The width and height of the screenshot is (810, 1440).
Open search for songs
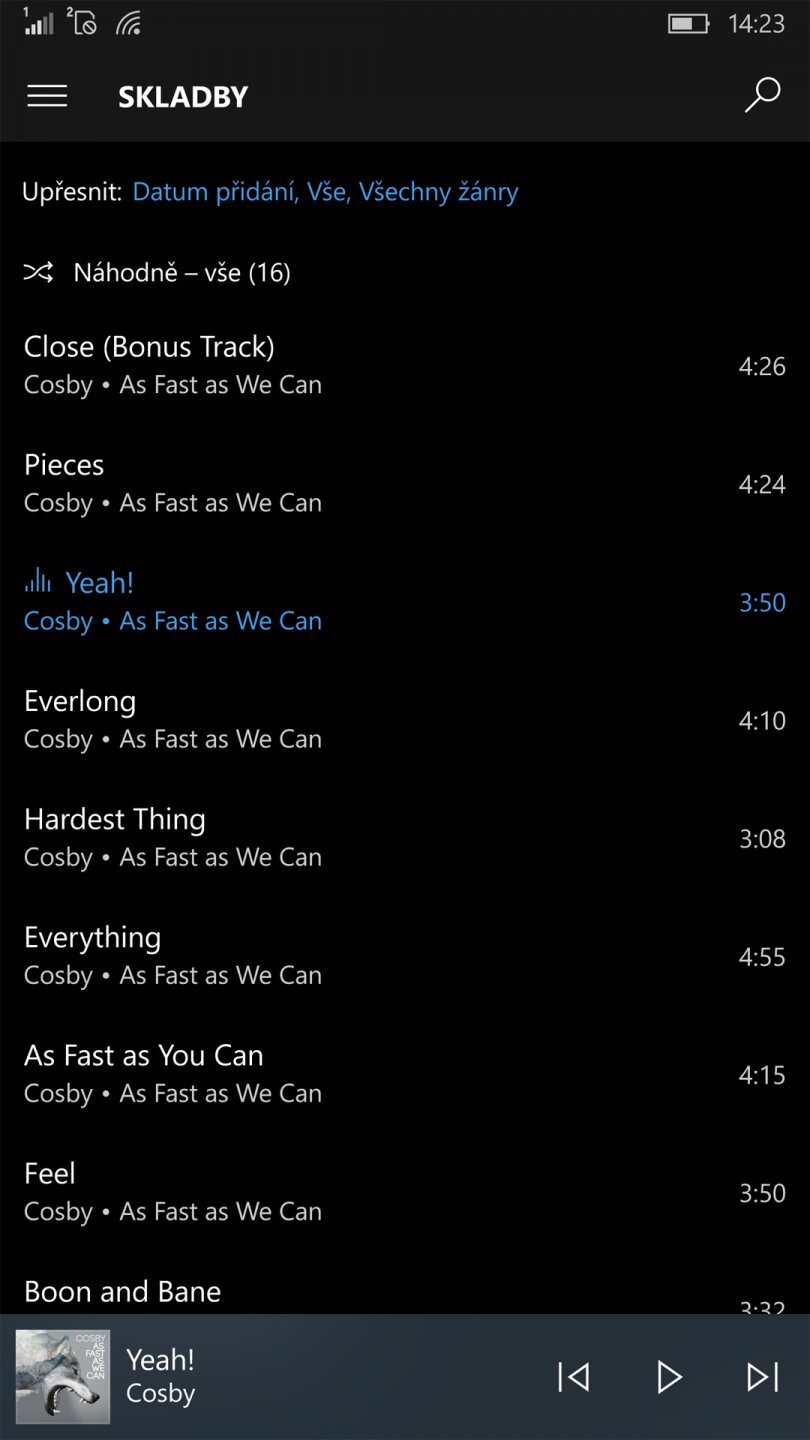coord(762,96)
